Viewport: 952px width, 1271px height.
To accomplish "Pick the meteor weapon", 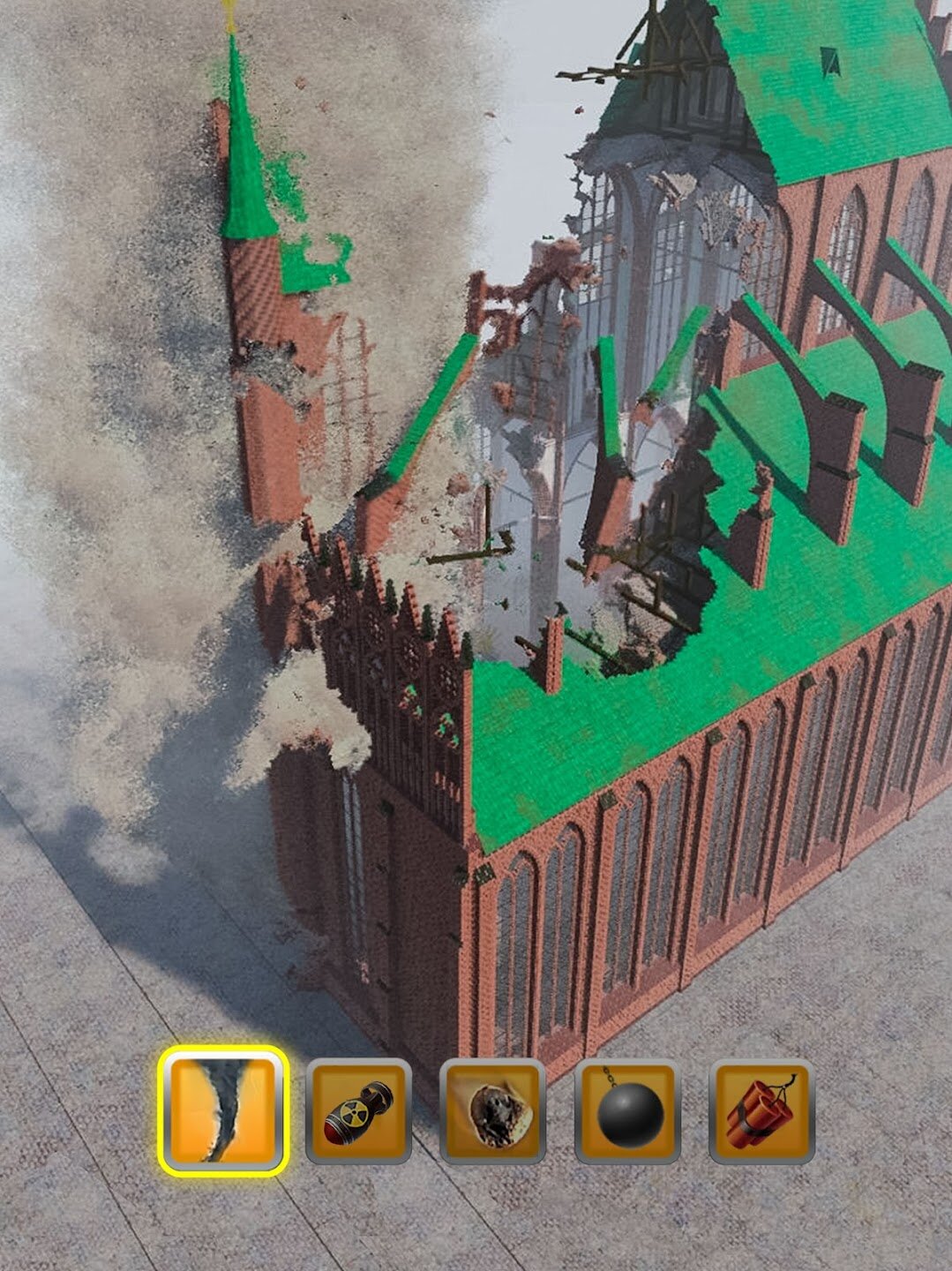I will click(492, 1111).
